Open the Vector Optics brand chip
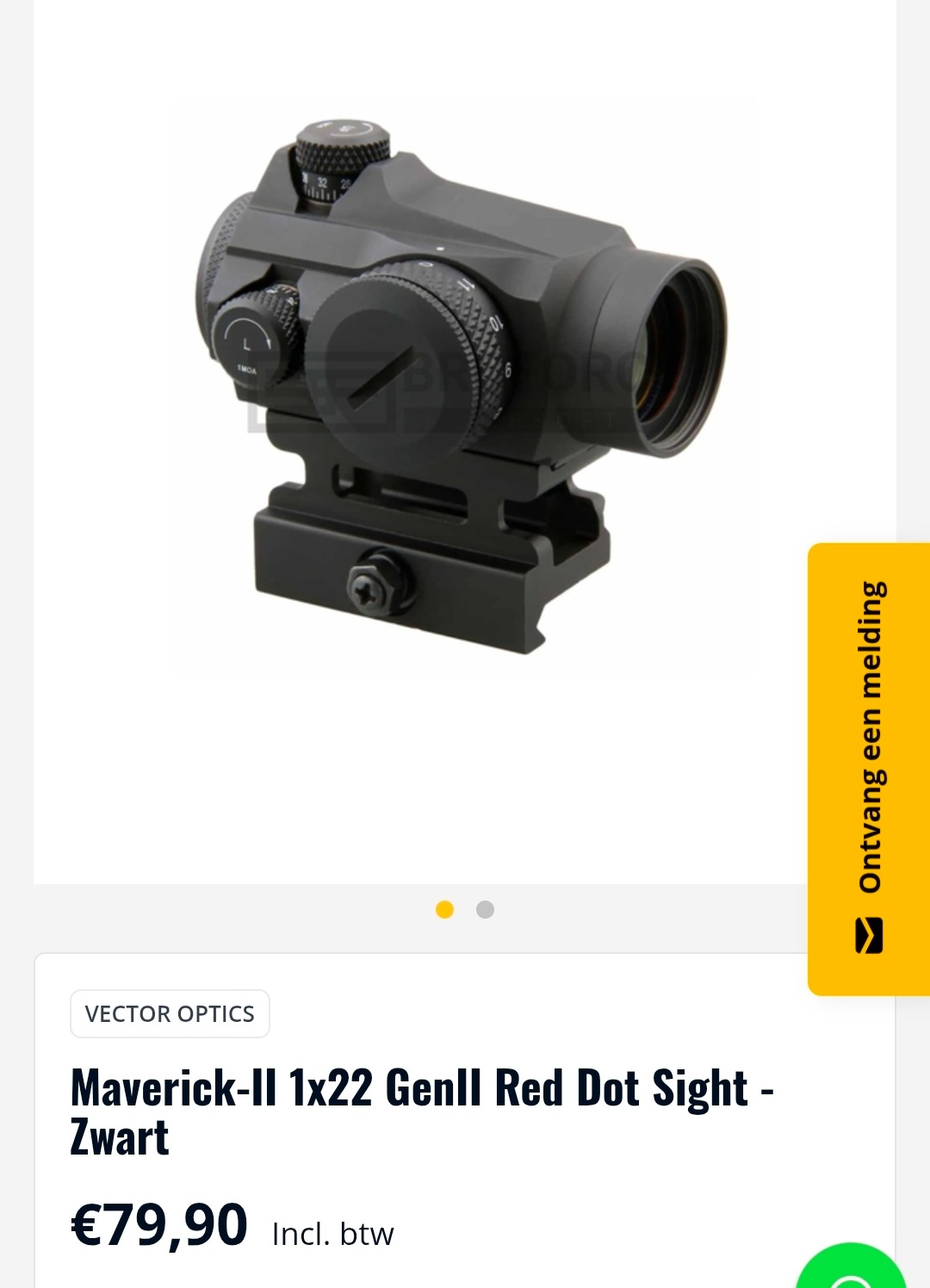 point(170,1014)
